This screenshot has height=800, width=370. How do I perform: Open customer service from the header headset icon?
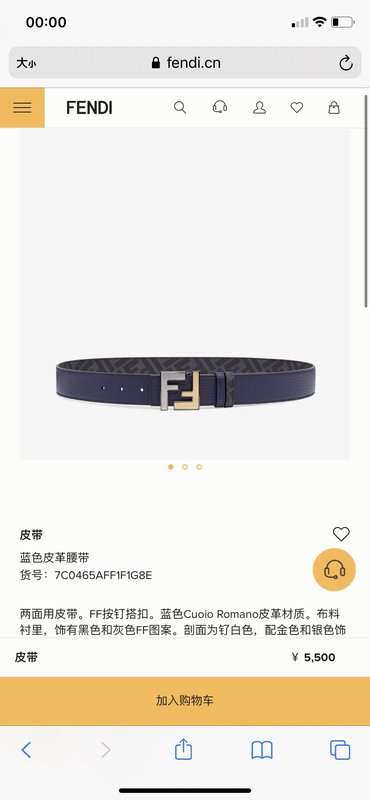click(220, 107)
